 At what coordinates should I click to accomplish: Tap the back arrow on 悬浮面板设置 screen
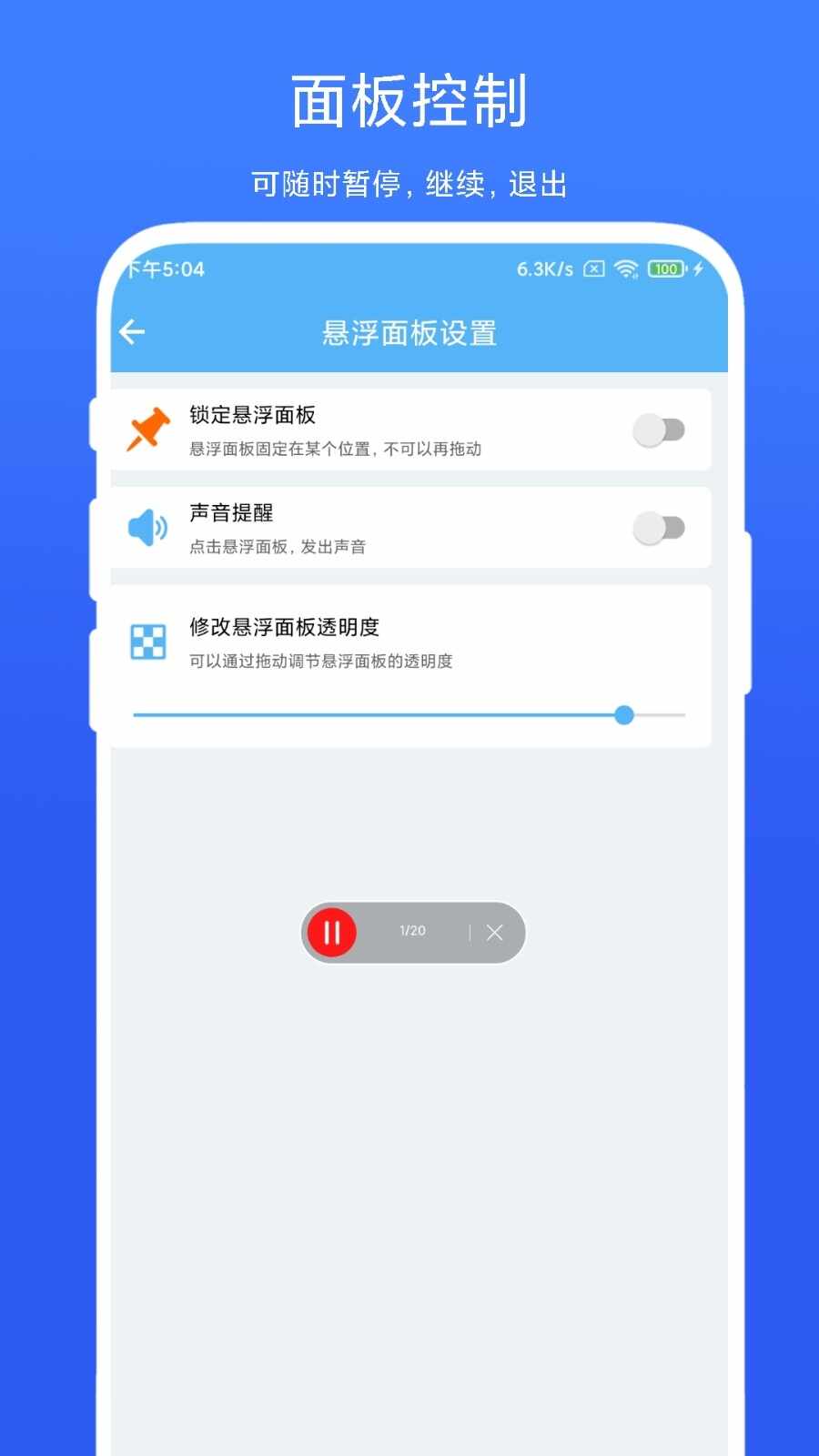(131, 331)
